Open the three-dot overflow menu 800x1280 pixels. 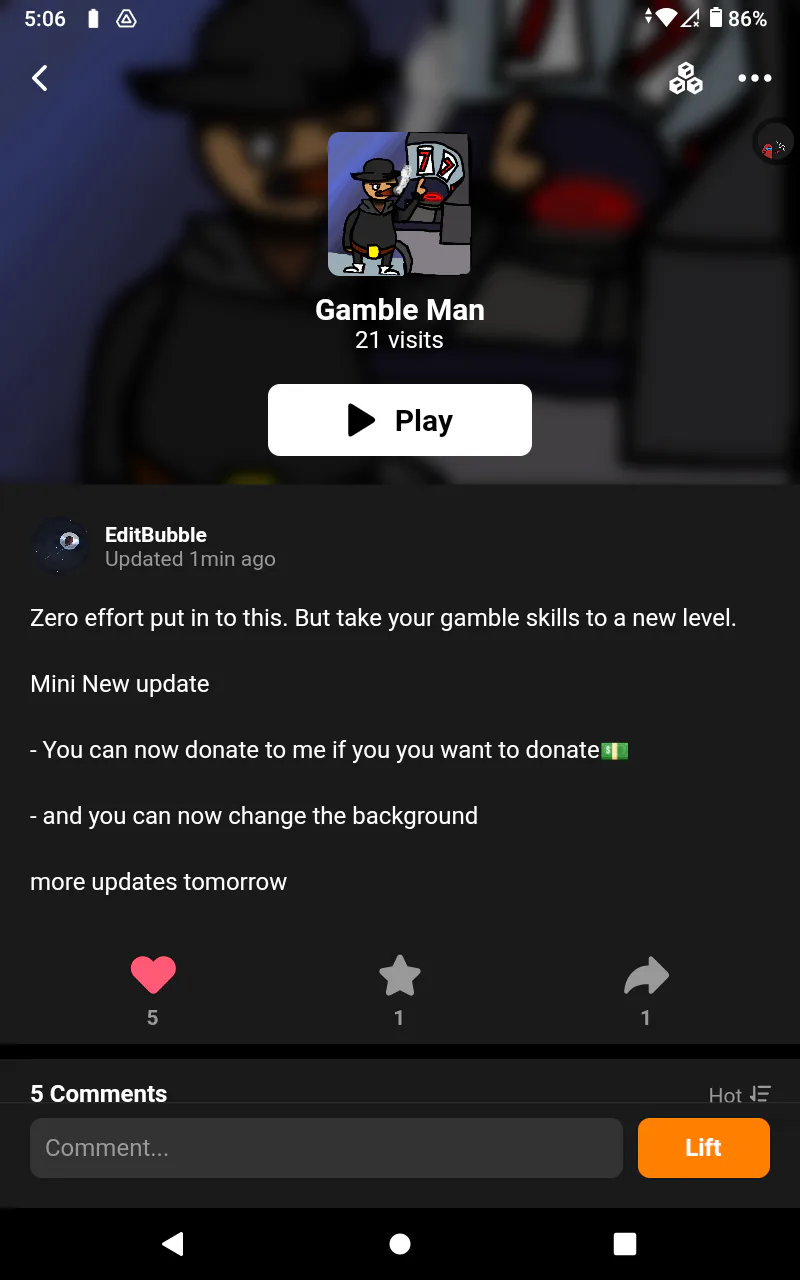pos(754,78)
